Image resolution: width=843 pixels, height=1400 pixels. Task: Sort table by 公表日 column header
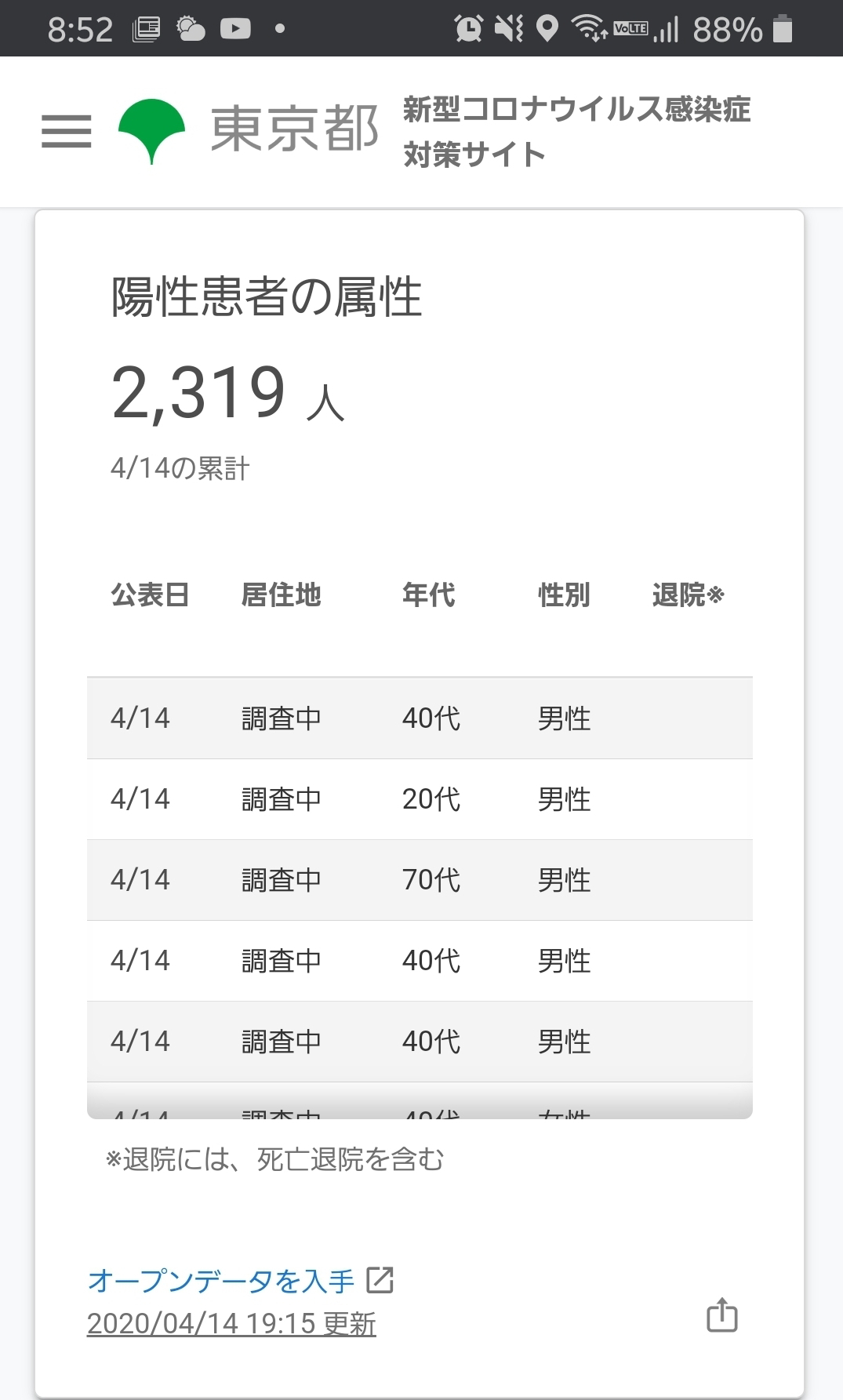[x=150, y=595]
